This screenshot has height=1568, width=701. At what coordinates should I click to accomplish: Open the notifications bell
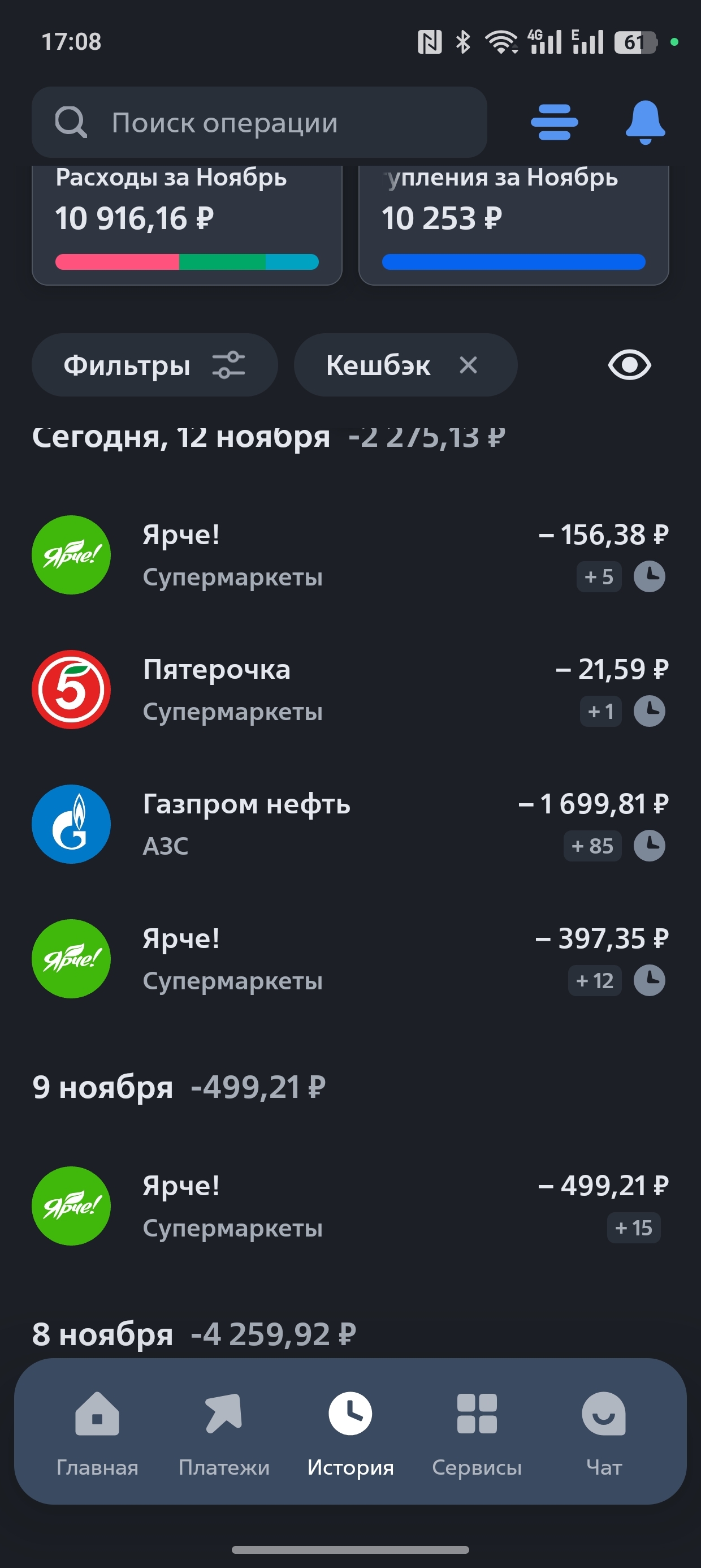pyautogui.click(x=645, y=122)
